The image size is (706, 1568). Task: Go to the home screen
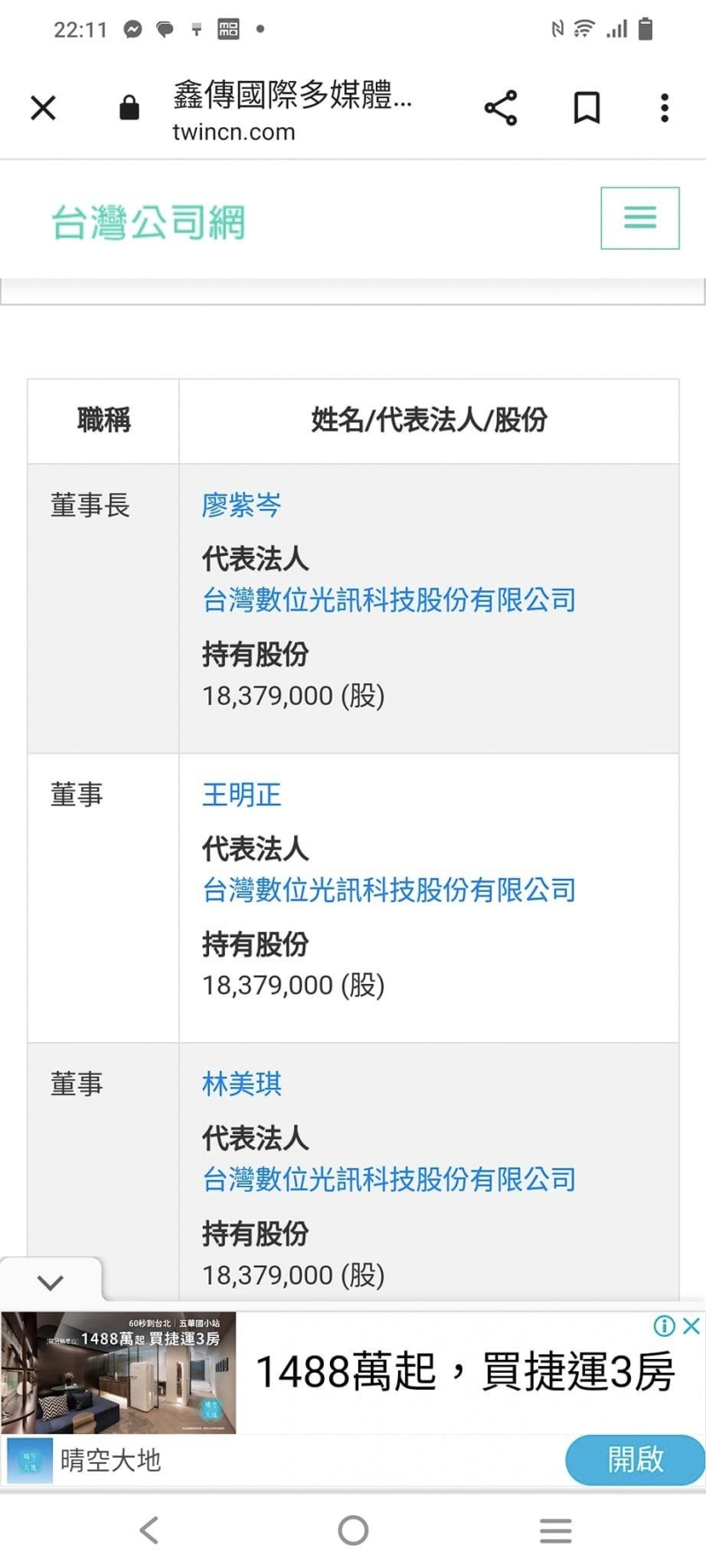pos(353,1530)
